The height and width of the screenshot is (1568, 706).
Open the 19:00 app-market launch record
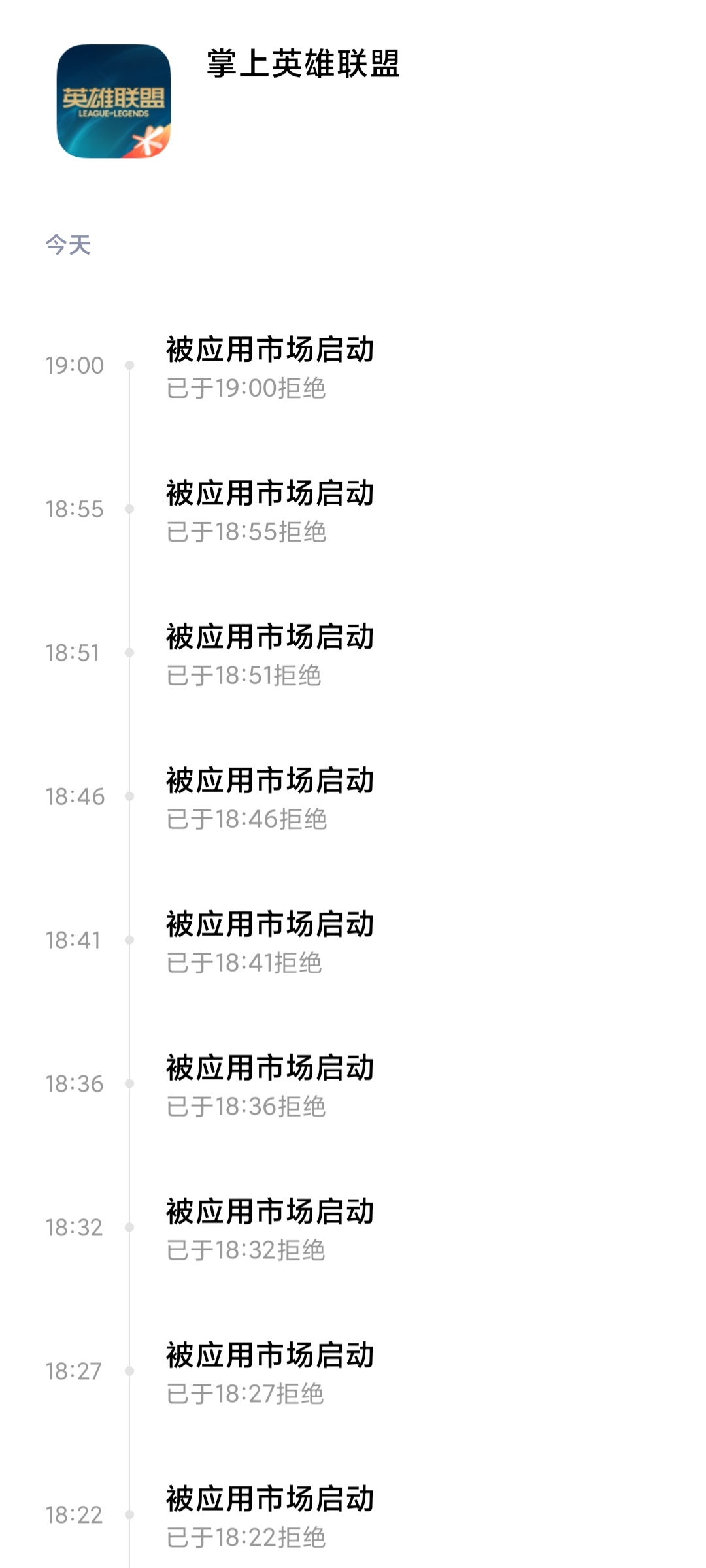[x=269, y=366]
